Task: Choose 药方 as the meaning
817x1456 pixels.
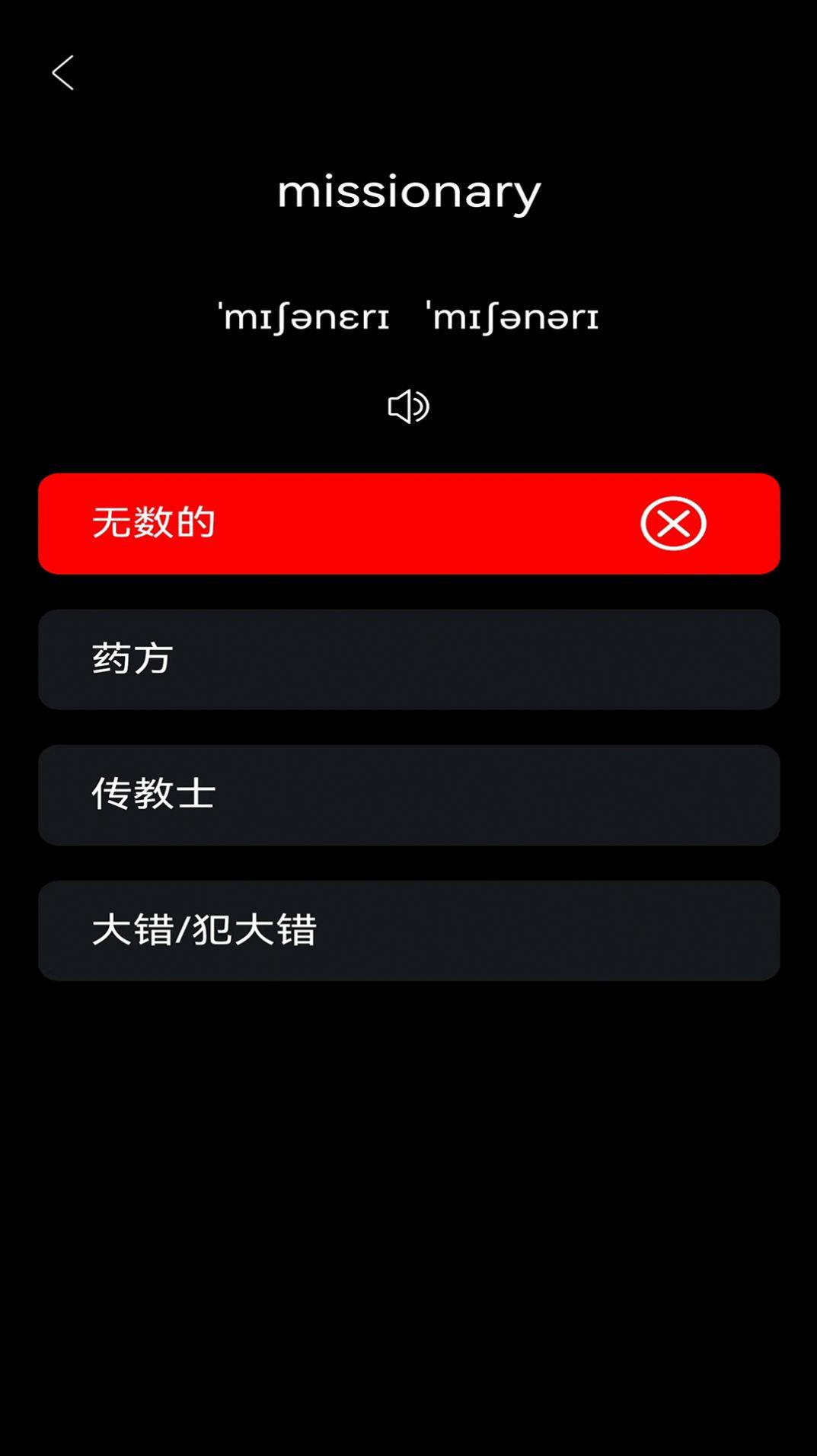Action: [409, 658]
